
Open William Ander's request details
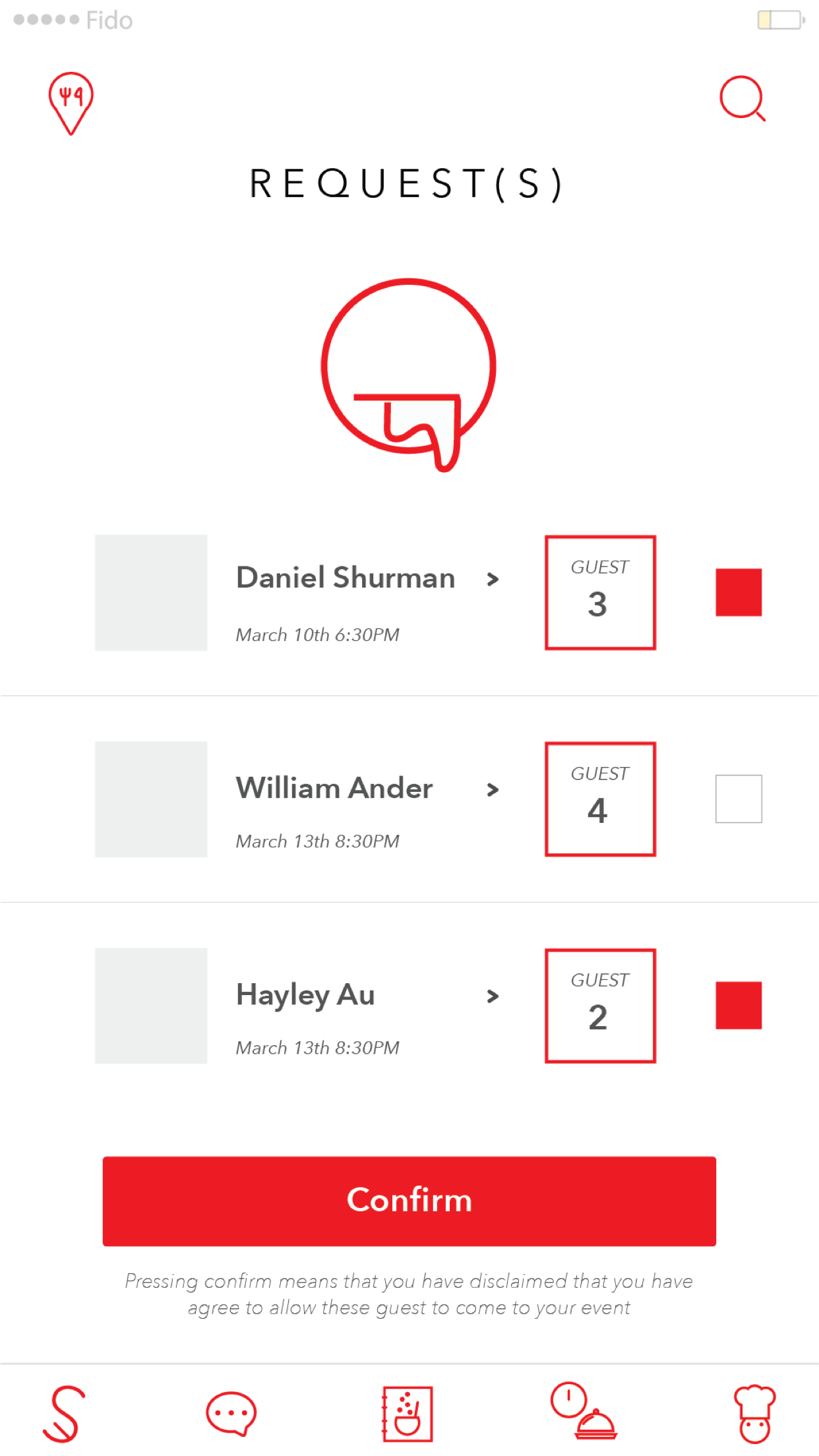point(492,789)
